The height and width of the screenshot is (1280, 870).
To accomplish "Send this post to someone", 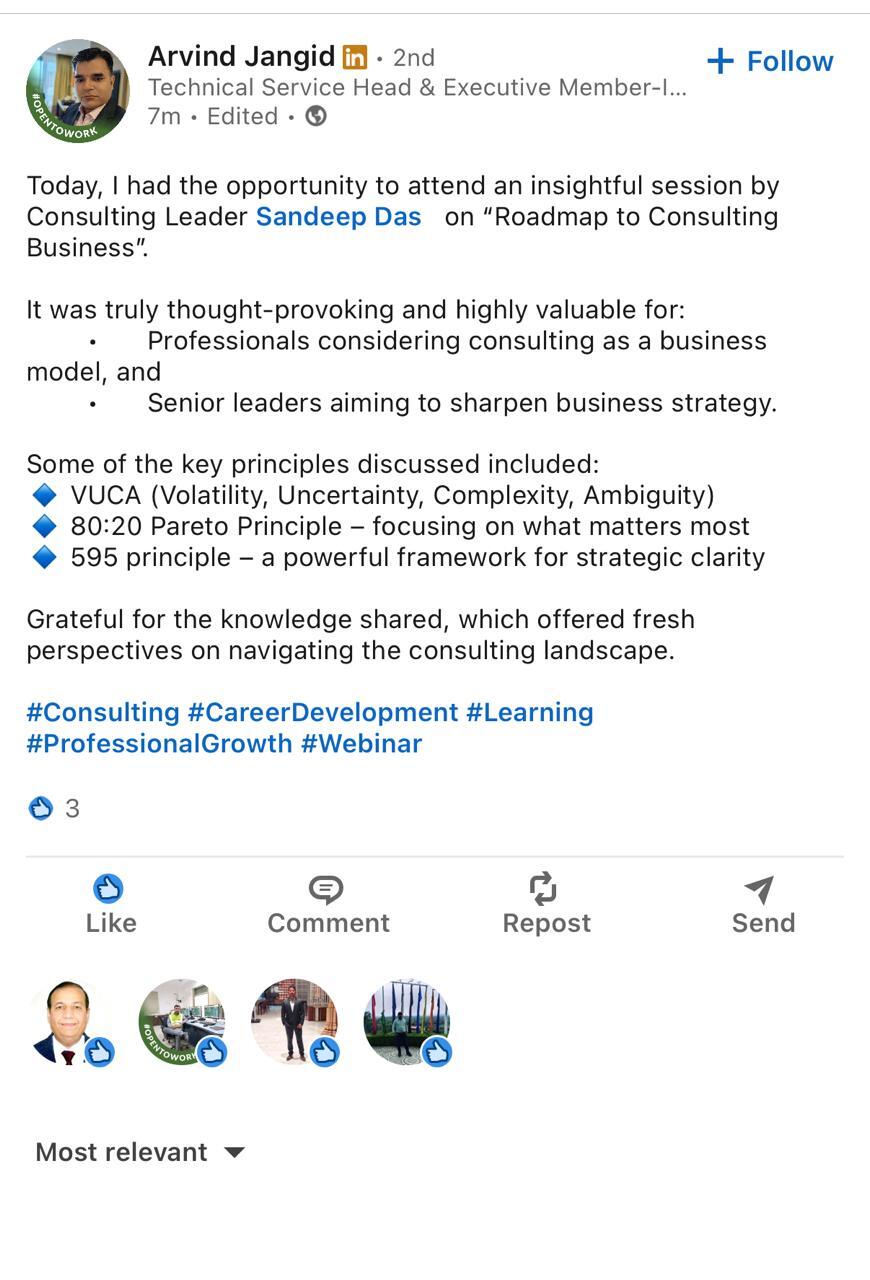I will click(x=762, y=903).
